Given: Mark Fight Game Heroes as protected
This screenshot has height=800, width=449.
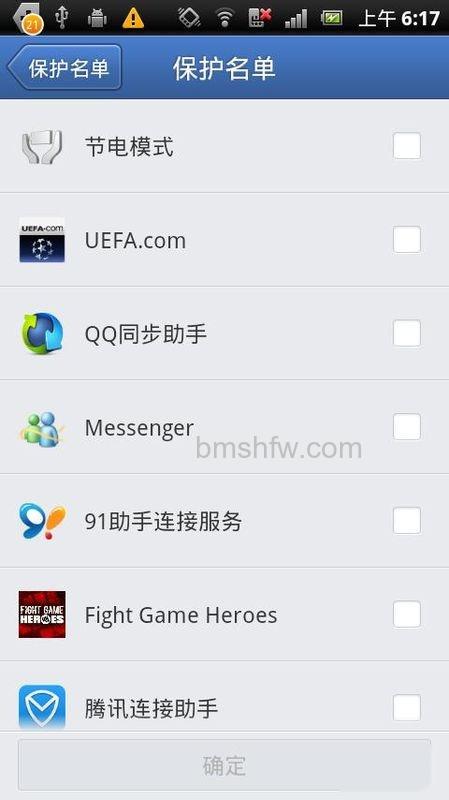Looking at the screenshot, I should 407,614.
